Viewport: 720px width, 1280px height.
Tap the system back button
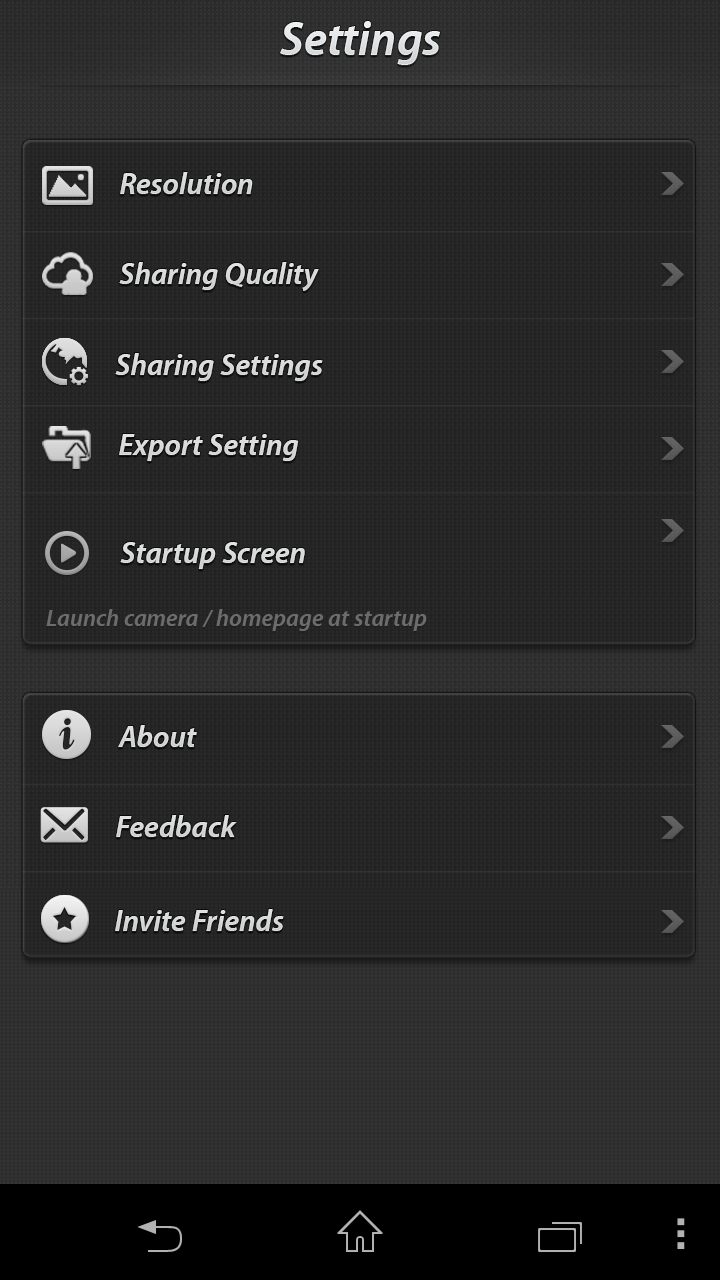160,1234
